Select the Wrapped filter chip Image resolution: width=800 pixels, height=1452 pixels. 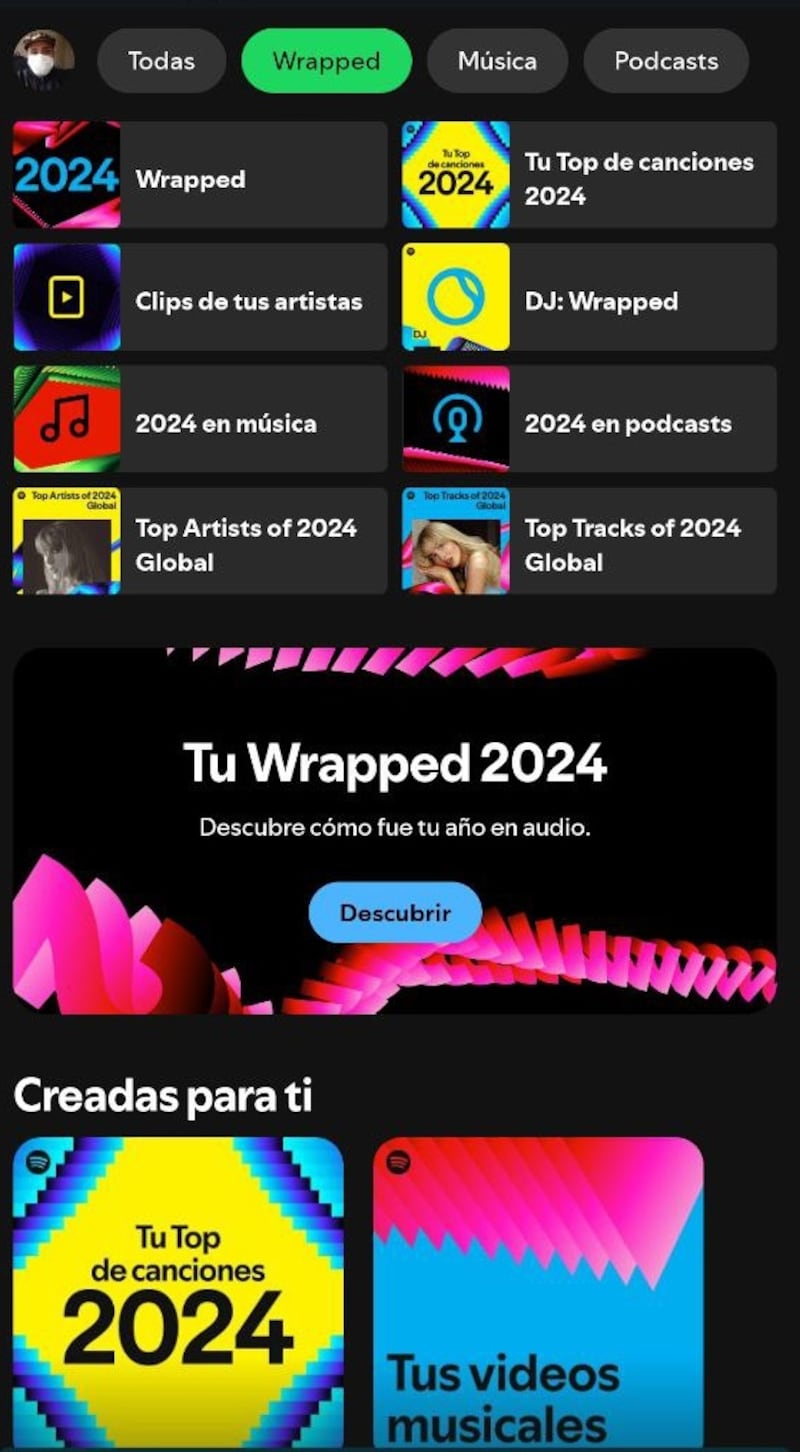click(326, 61)
